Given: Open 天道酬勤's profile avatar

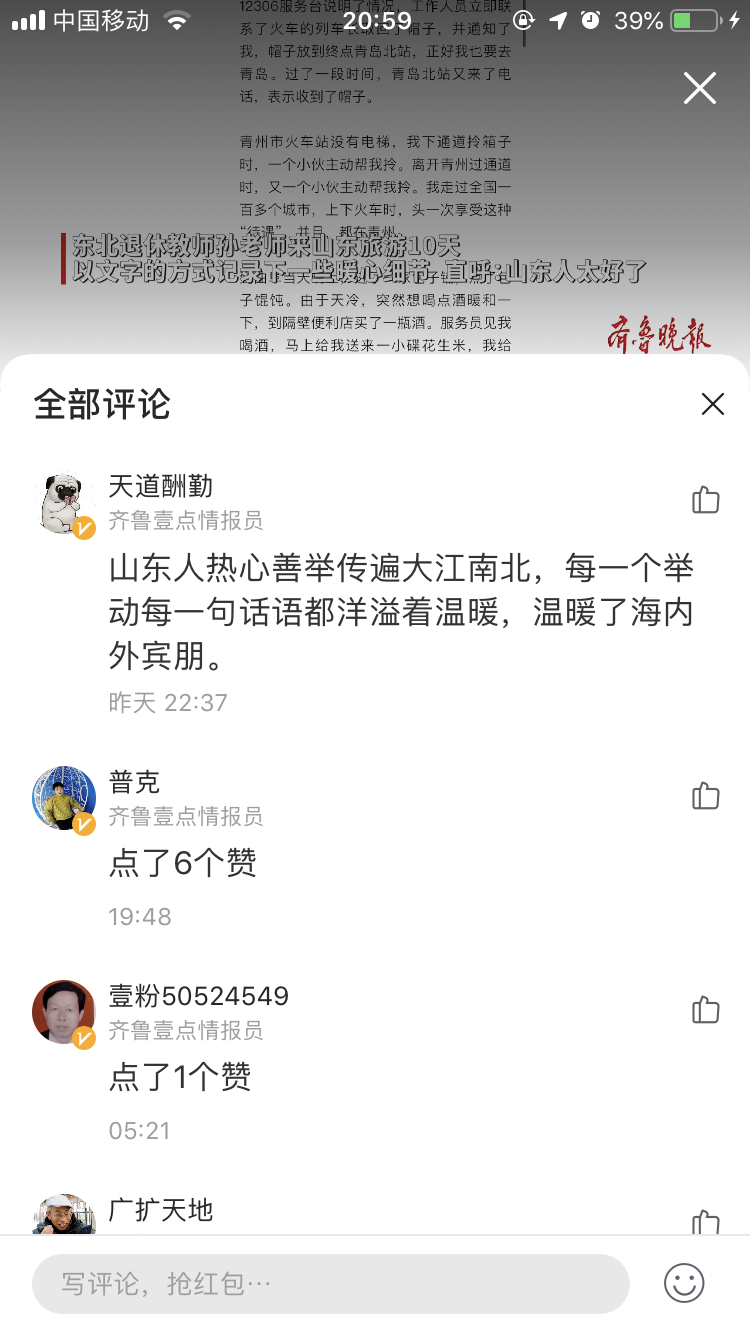Looking at the screenshot, I should 64,503.
